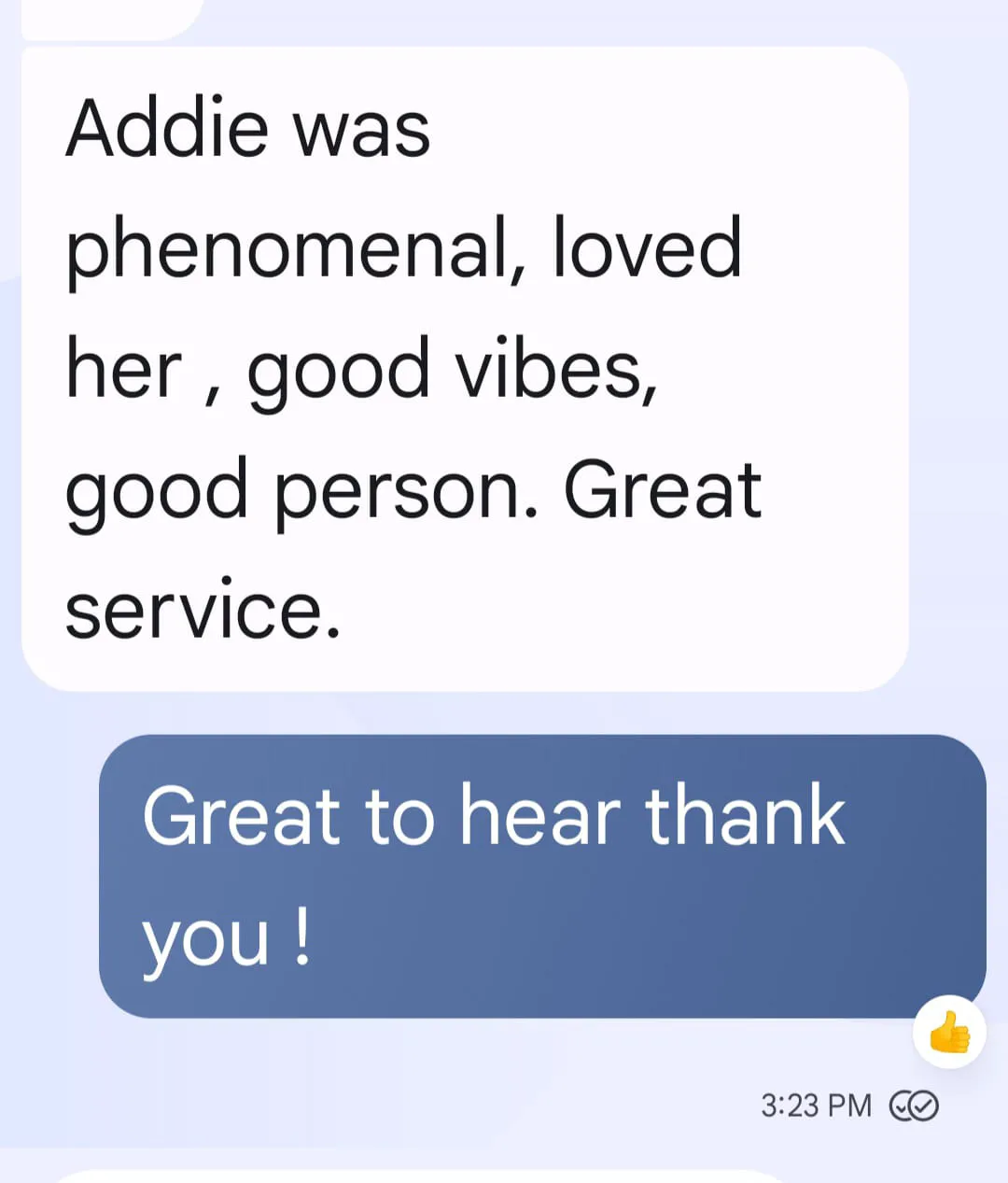Select the "Great to hear thank you" bubble
Screen dimensions: 1008x1183
click(x=541, y=876)
